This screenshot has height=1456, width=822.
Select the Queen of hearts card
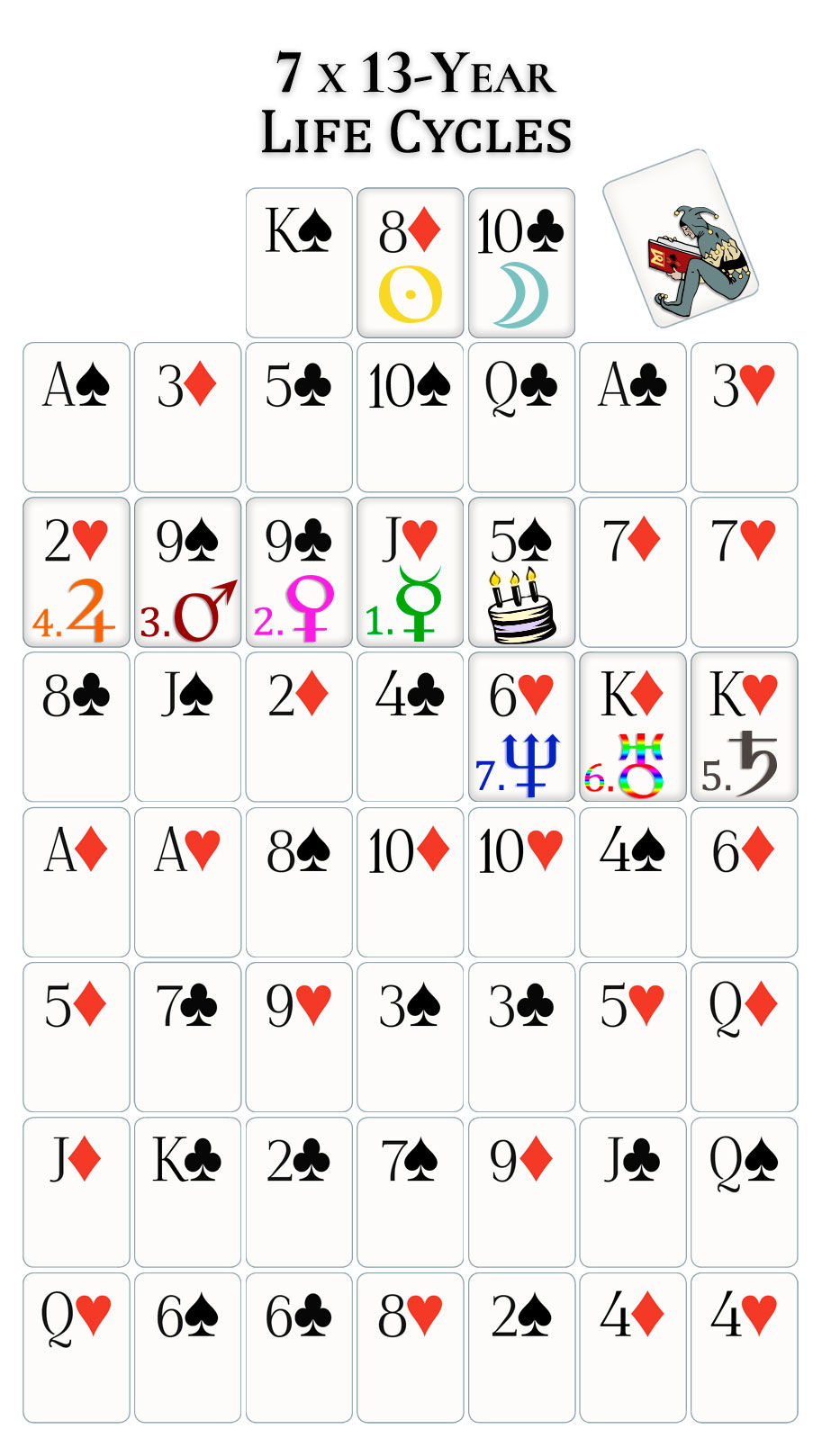coord(77,1348)
